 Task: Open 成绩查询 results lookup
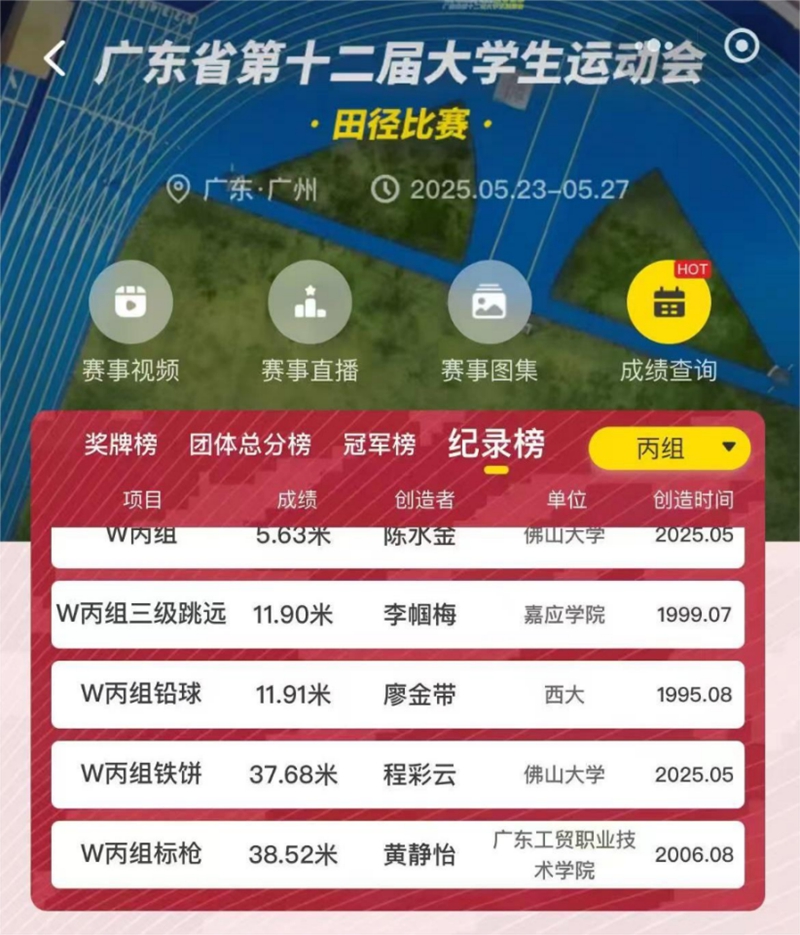tap(668, 303)
